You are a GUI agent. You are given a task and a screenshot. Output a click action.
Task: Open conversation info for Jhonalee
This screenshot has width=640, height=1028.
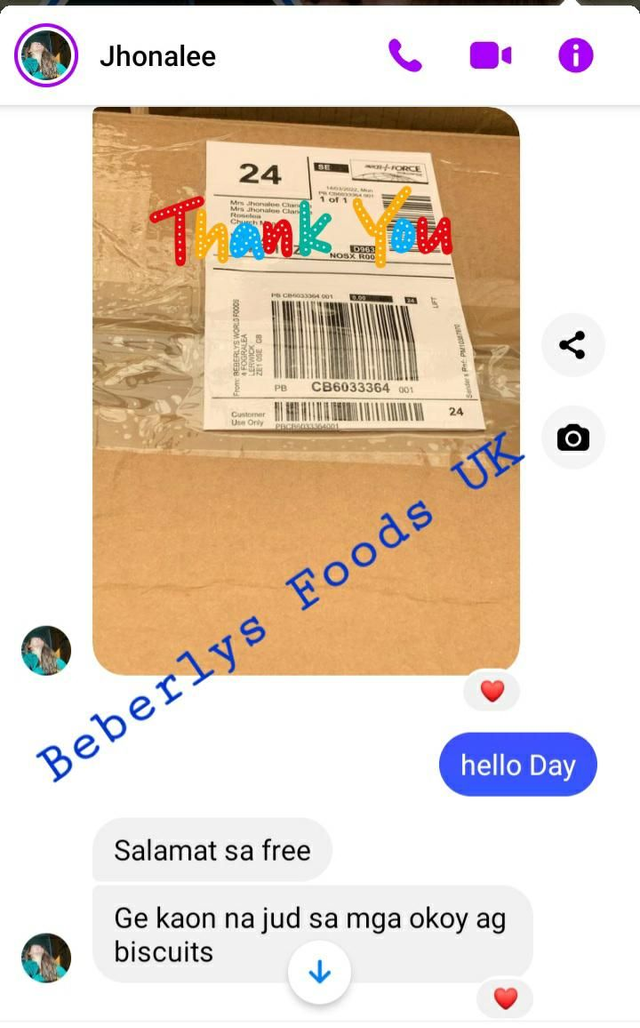click(576, 55)
